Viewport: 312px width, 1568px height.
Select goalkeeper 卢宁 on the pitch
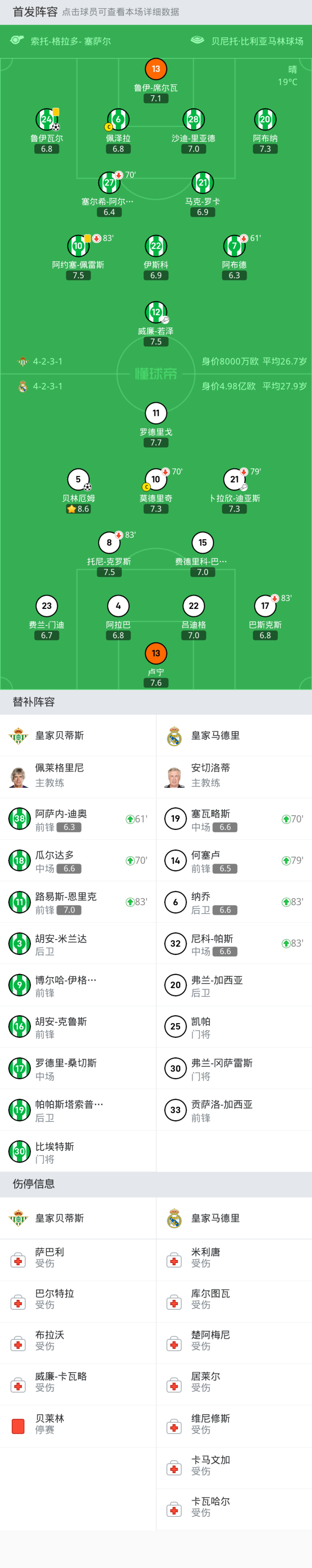tap(156, 654)
